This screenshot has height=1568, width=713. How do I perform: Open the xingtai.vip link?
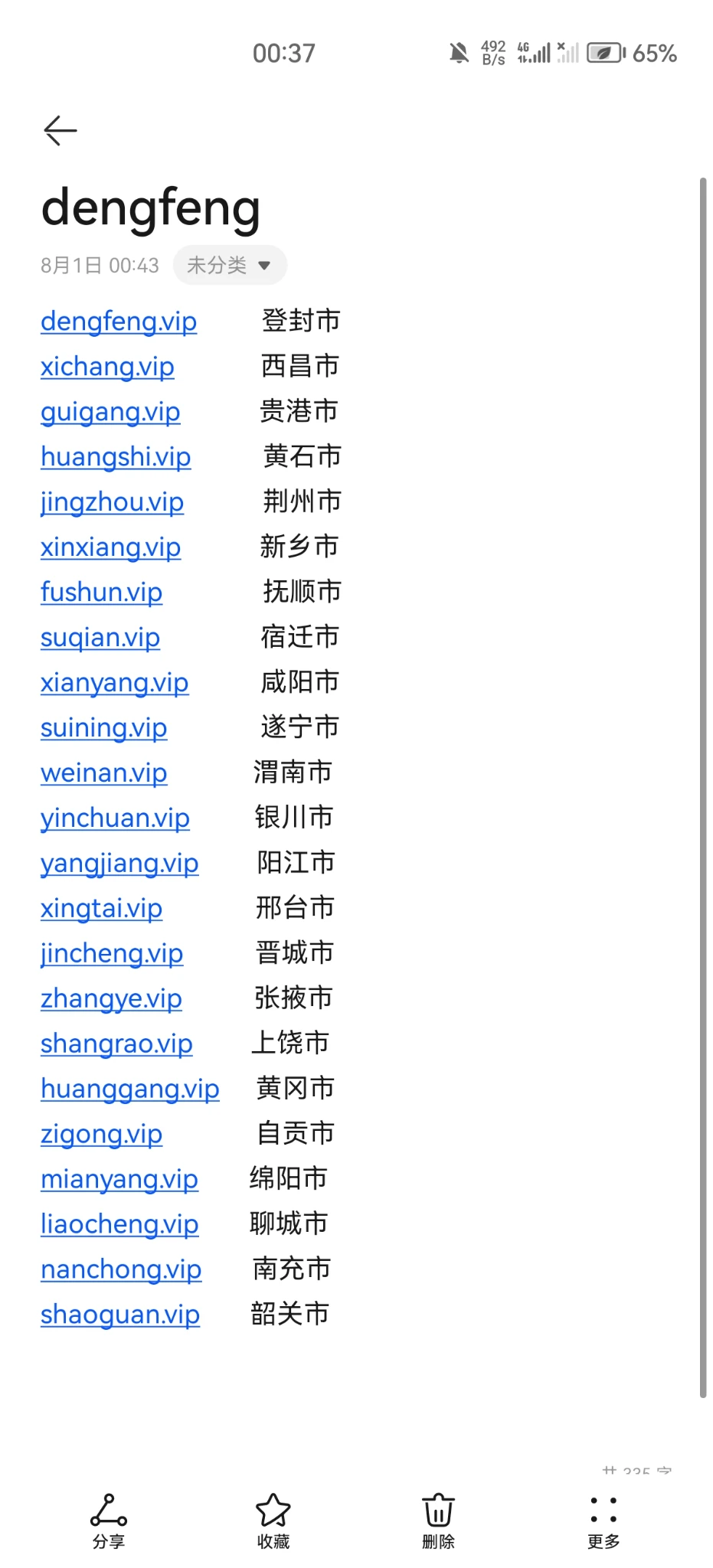101,909
